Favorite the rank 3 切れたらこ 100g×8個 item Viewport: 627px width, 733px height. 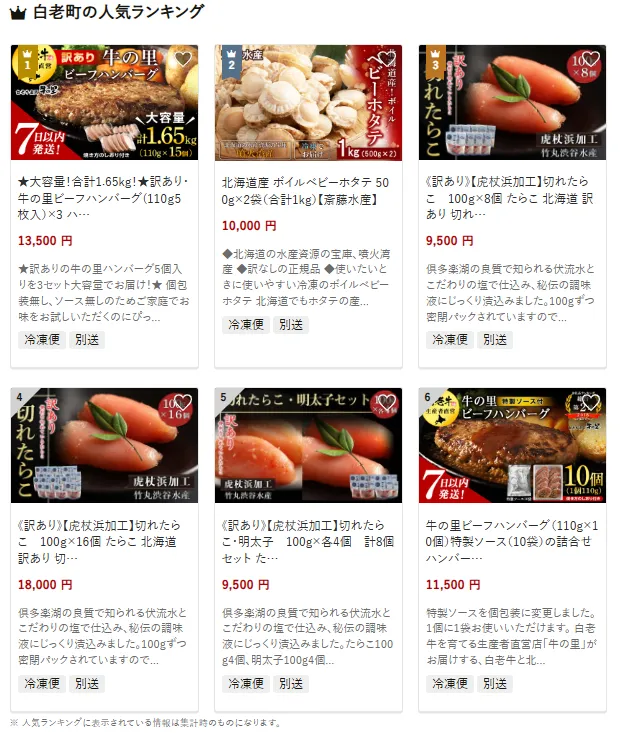(590, 59)
